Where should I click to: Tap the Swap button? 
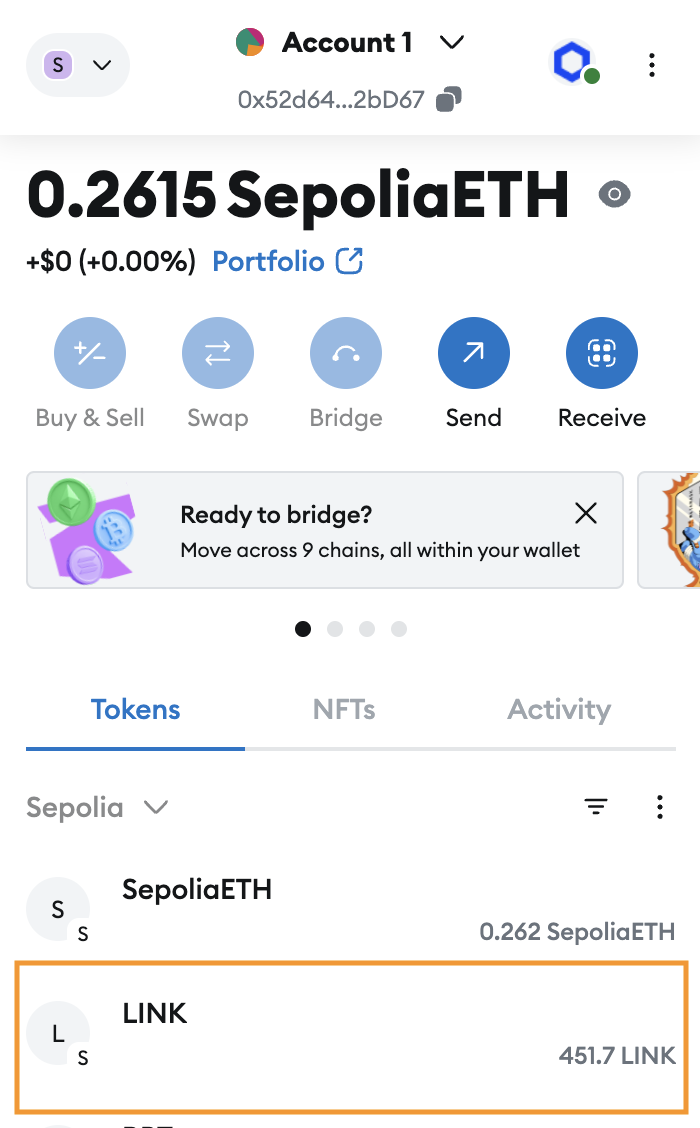point(218,353)
